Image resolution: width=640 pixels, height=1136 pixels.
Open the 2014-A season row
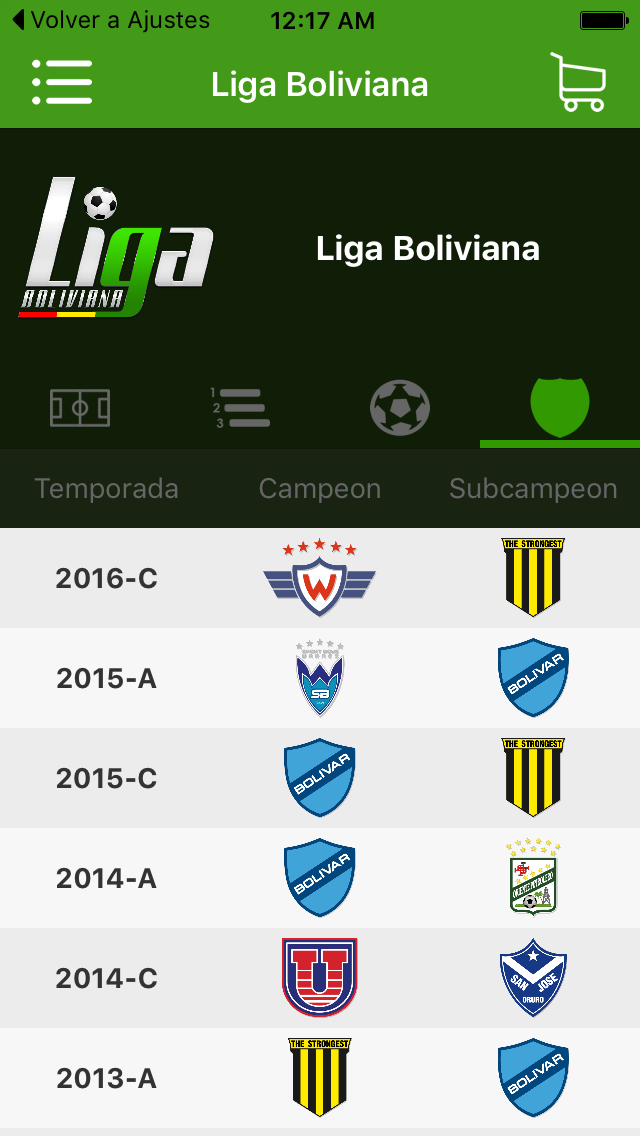pyautogui.click(x=320, y=878)
